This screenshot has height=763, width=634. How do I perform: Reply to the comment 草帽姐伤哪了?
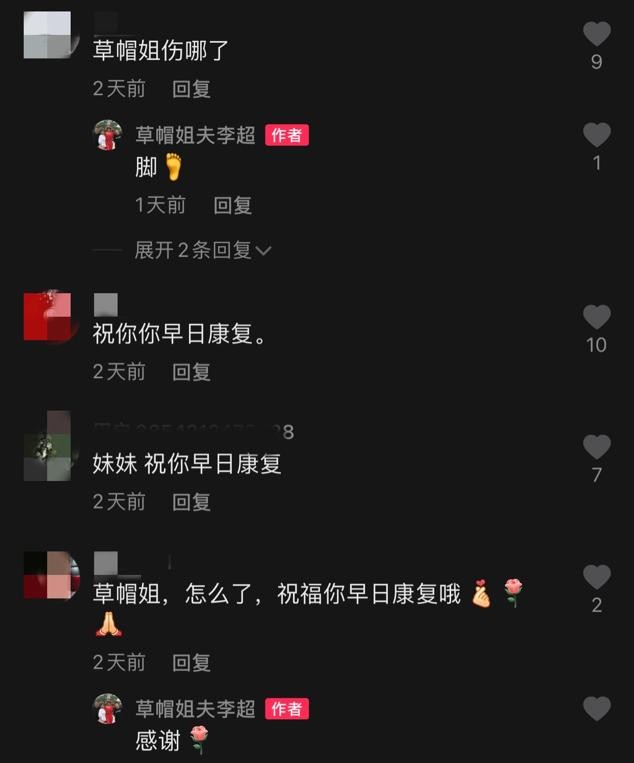[x=191, y=89]
